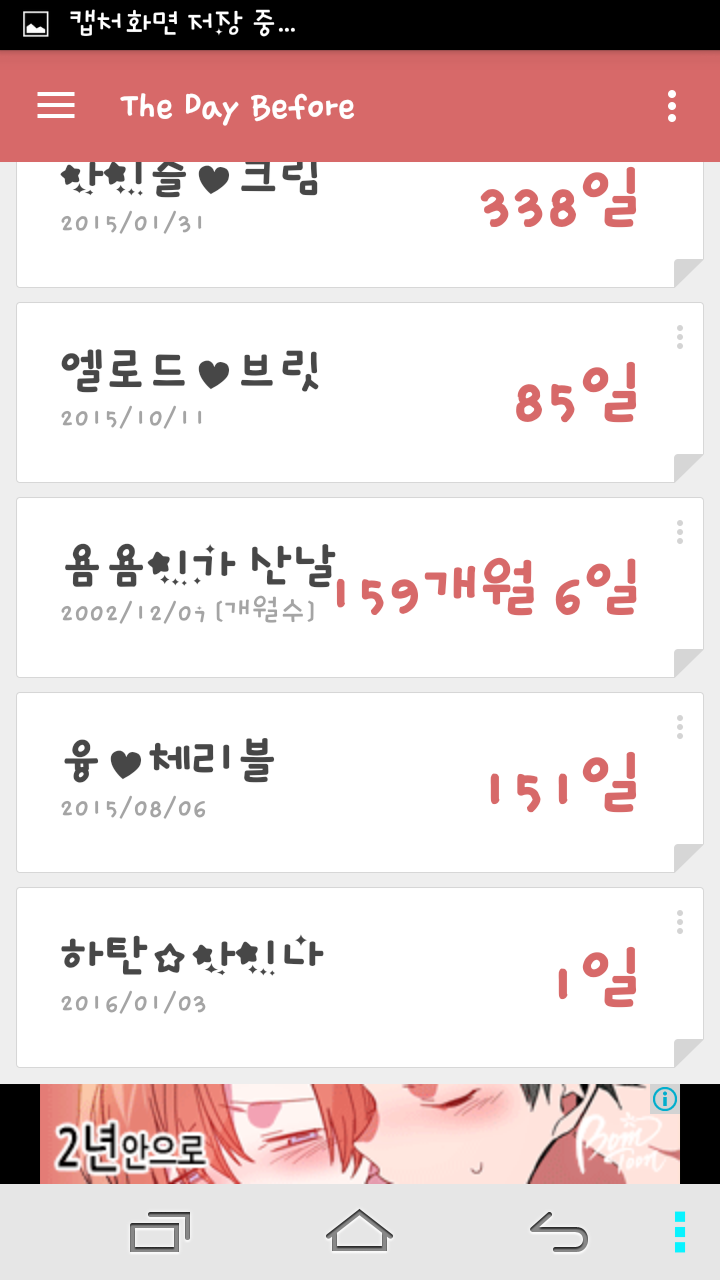Open the 338일 card dated 2015/01/31

click(x=360, y=225)
